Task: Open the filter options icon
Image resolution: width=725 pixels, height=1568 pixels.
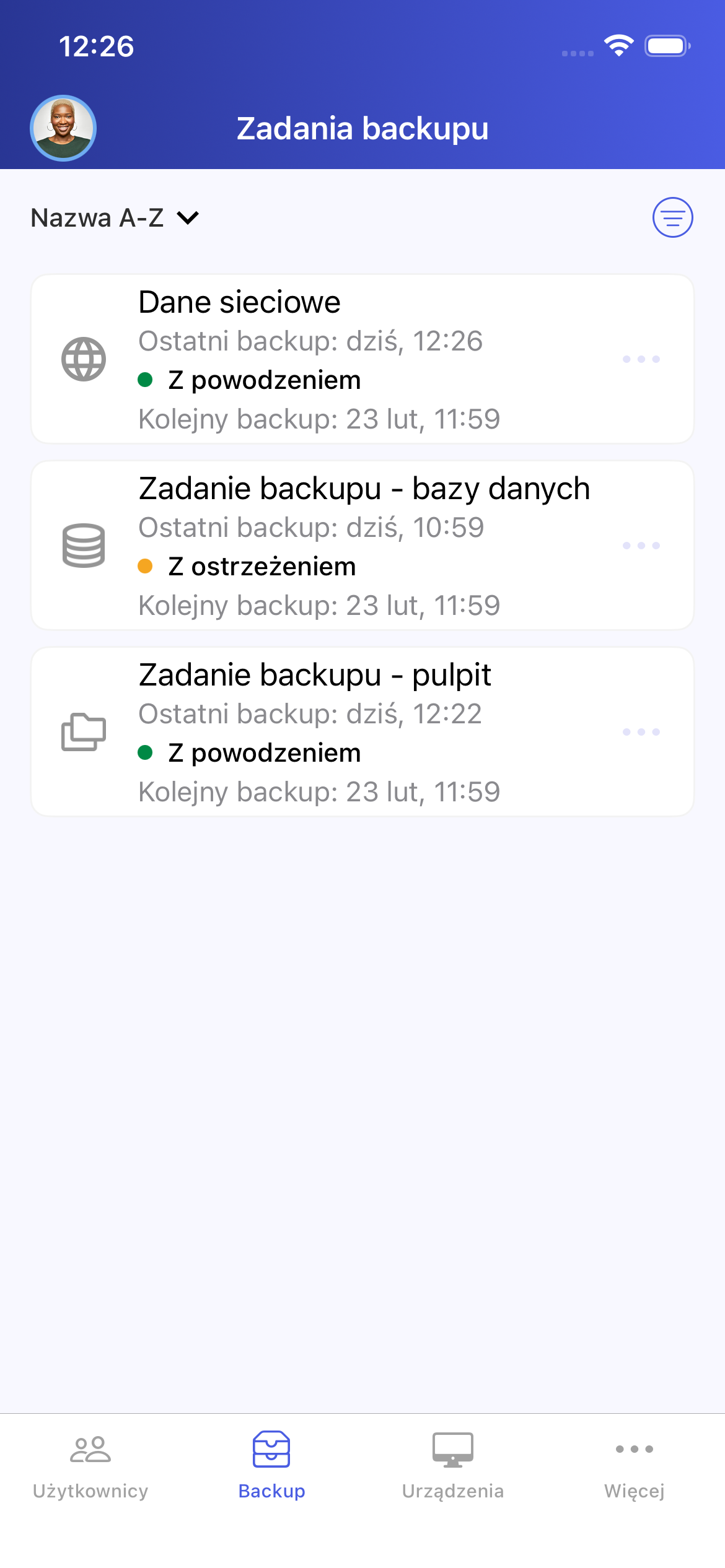Action: 672,217
